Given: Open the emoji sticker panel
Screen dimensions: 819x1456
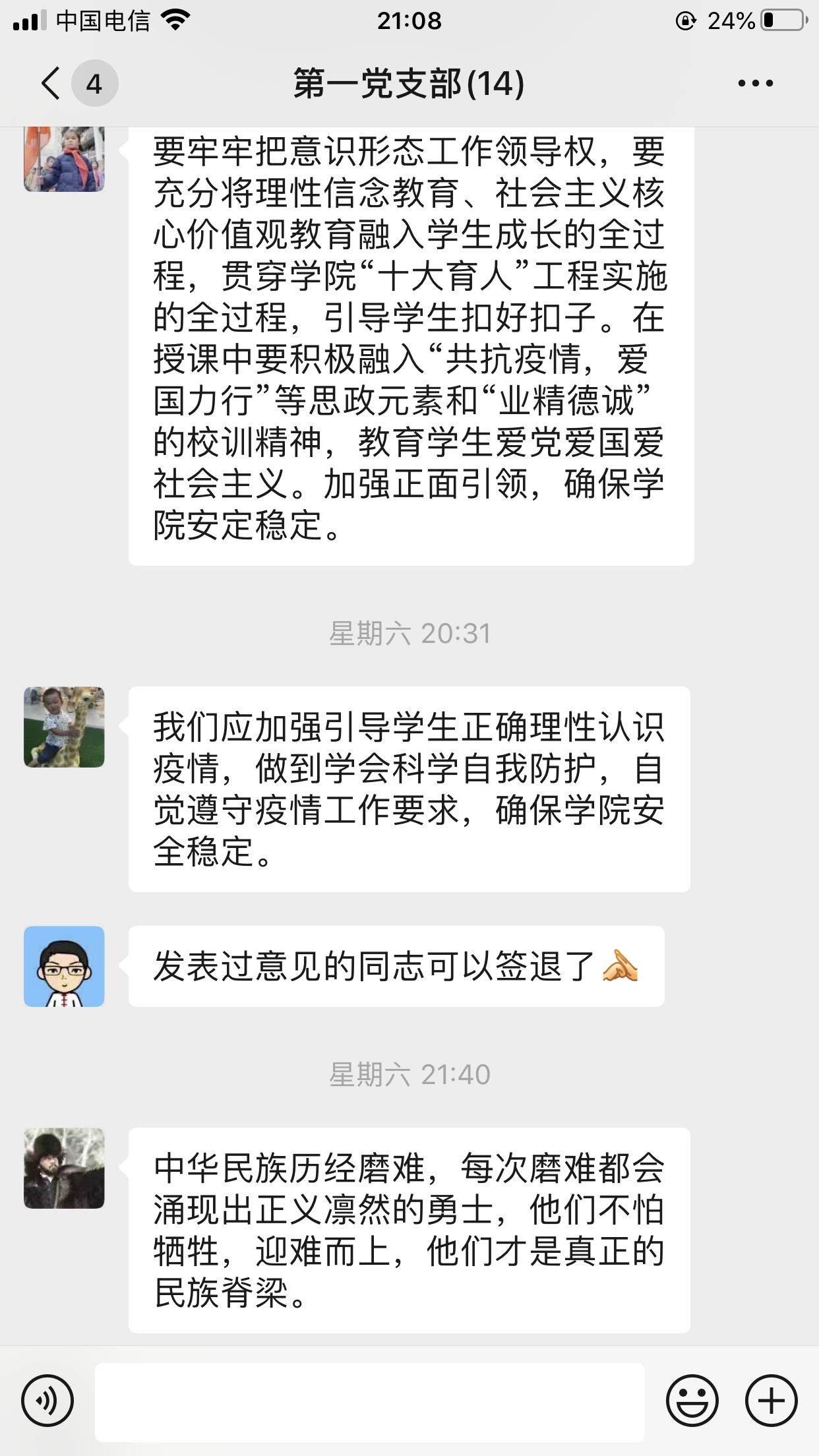Looking at the screenshot, I should pos(692,1401).
